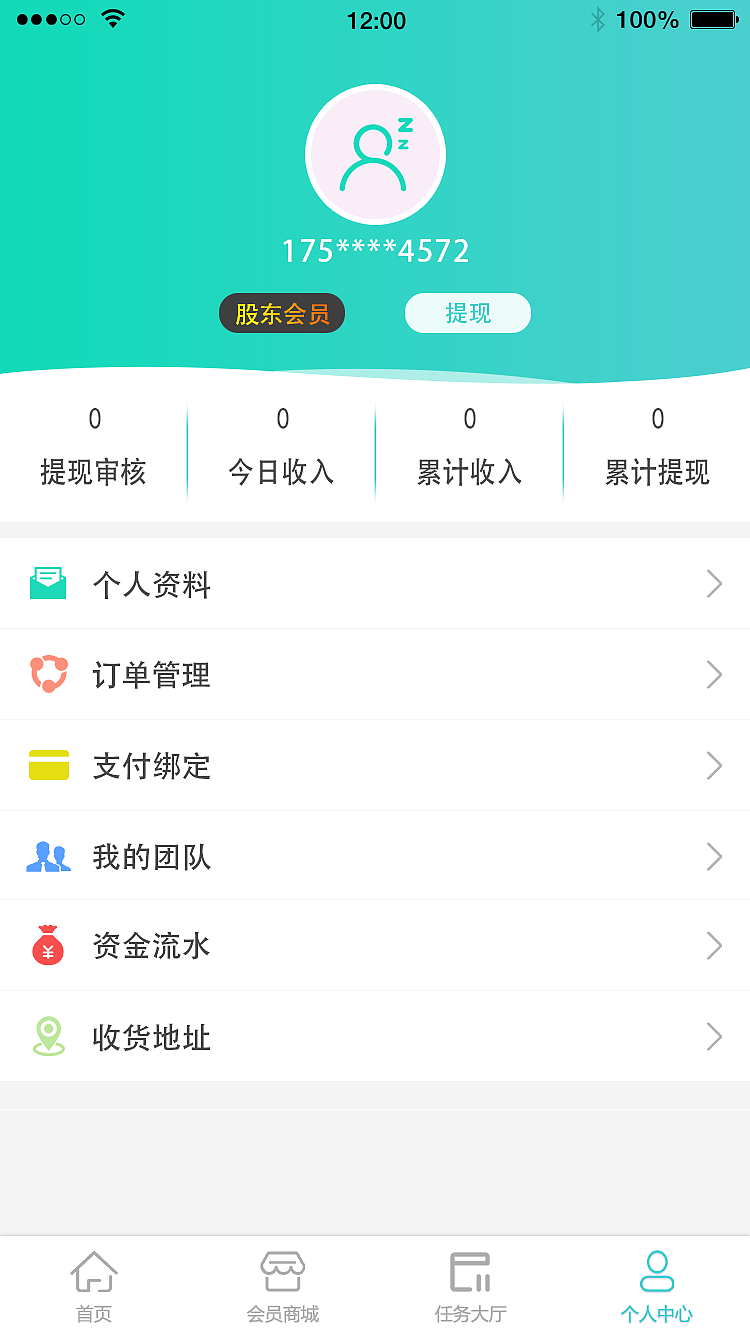This screenshot has width=750, height=1334.
Task: Expand 收货地址 via its chevron arrow
Action: point(714,1037)
